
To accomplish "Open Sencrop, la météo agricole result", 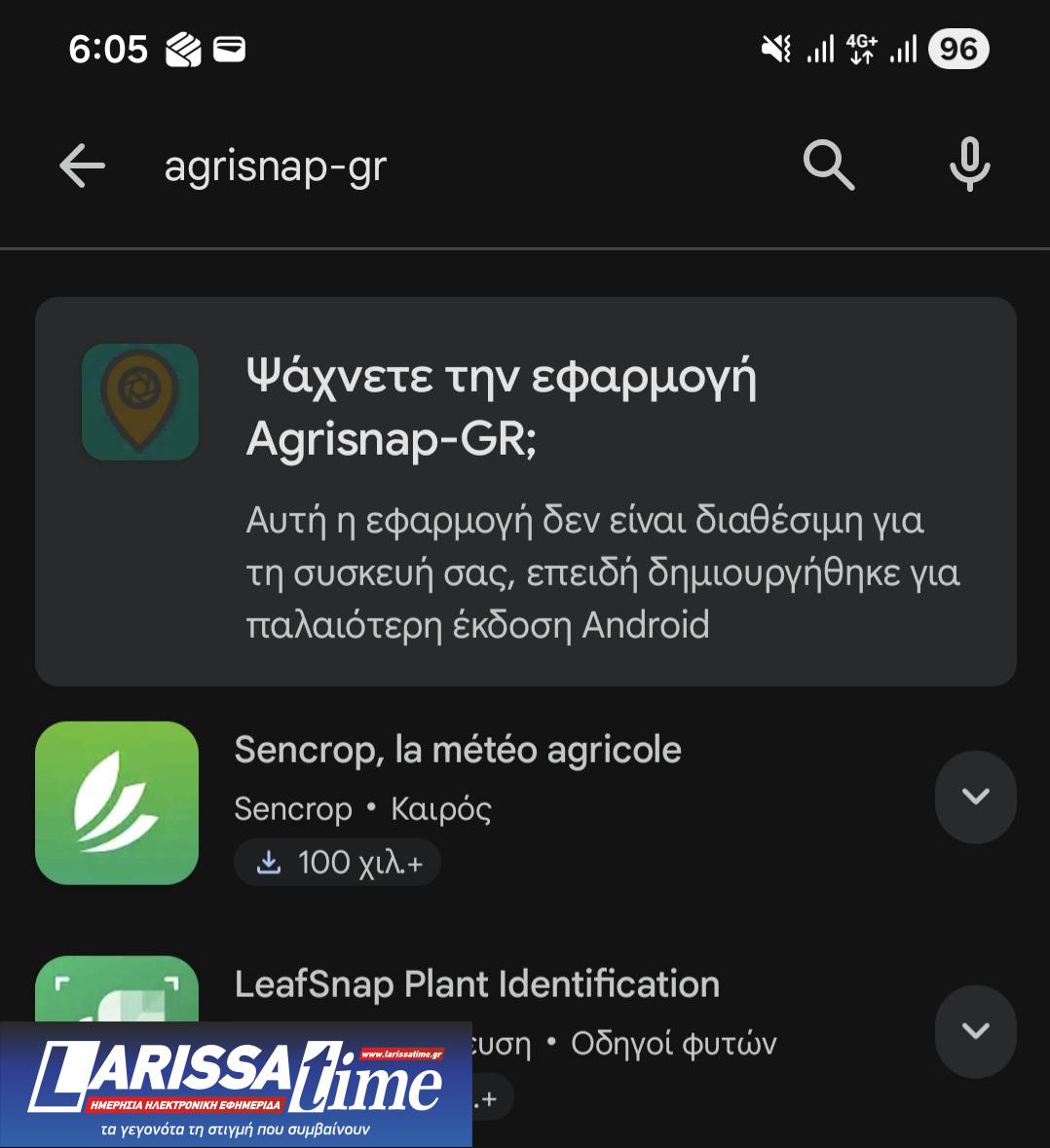I will point(458,751).
